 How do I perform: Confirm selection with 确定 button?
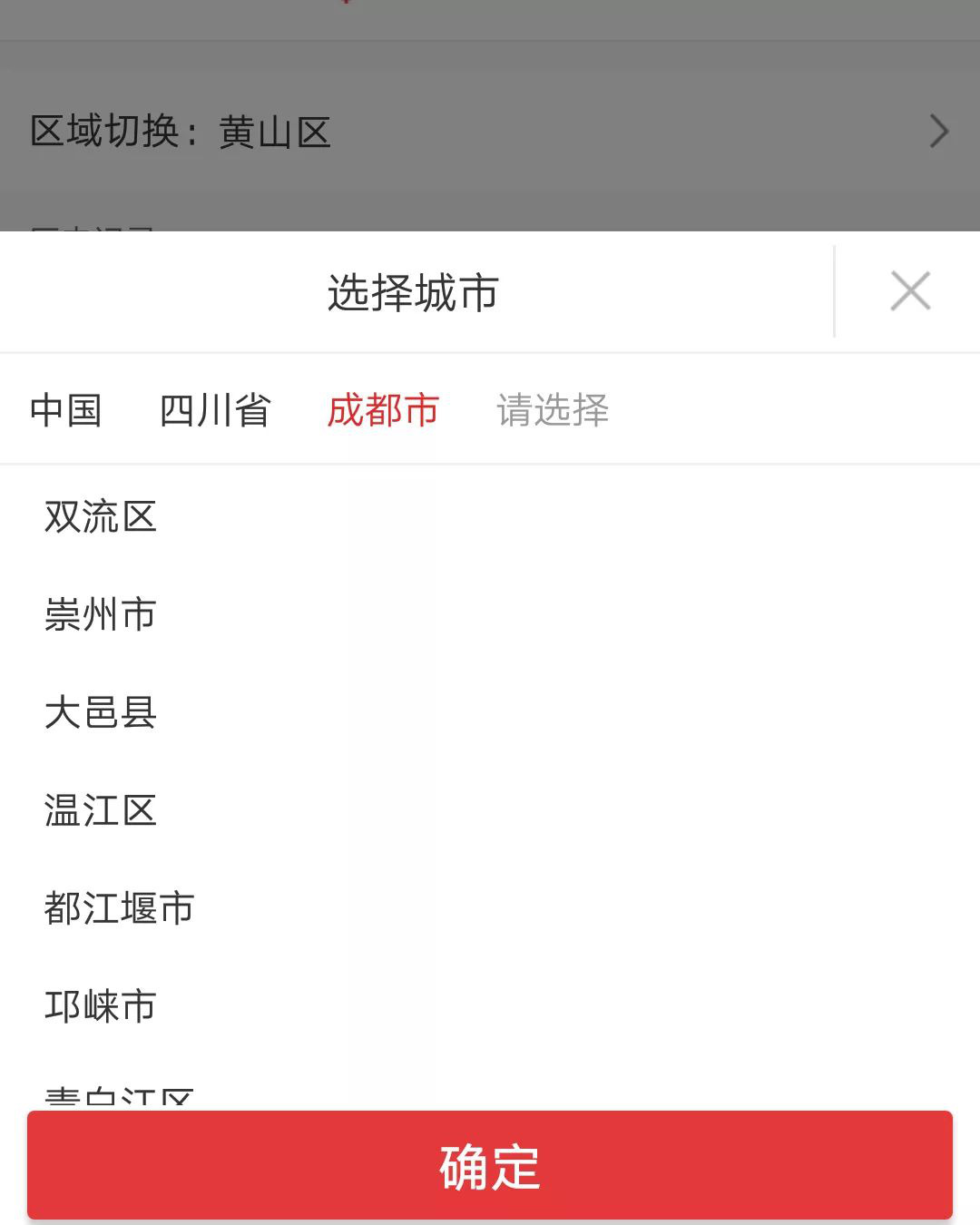click(490, 1166)
